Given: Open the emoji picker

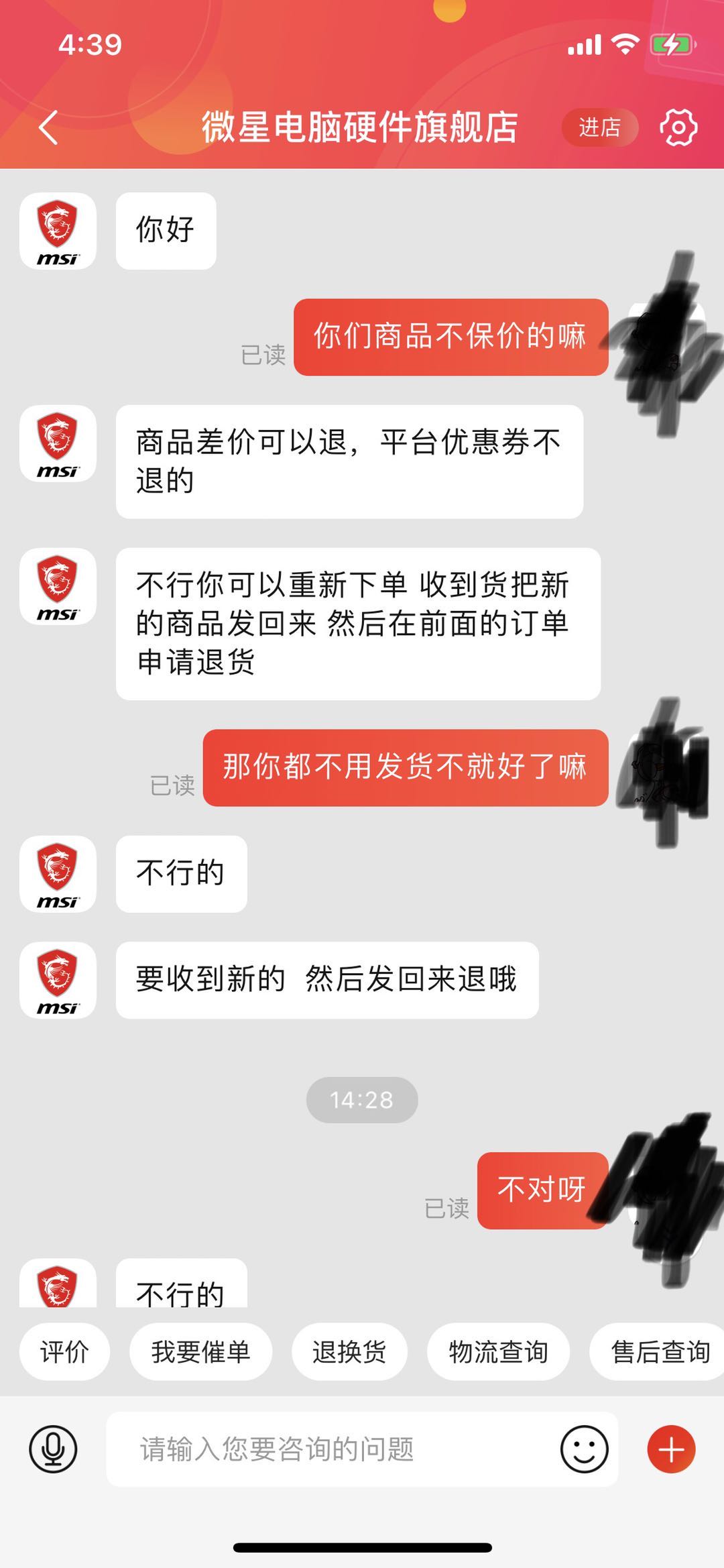Looking at the screenshot, I should pyautogui.click(x=585, y=1449).
